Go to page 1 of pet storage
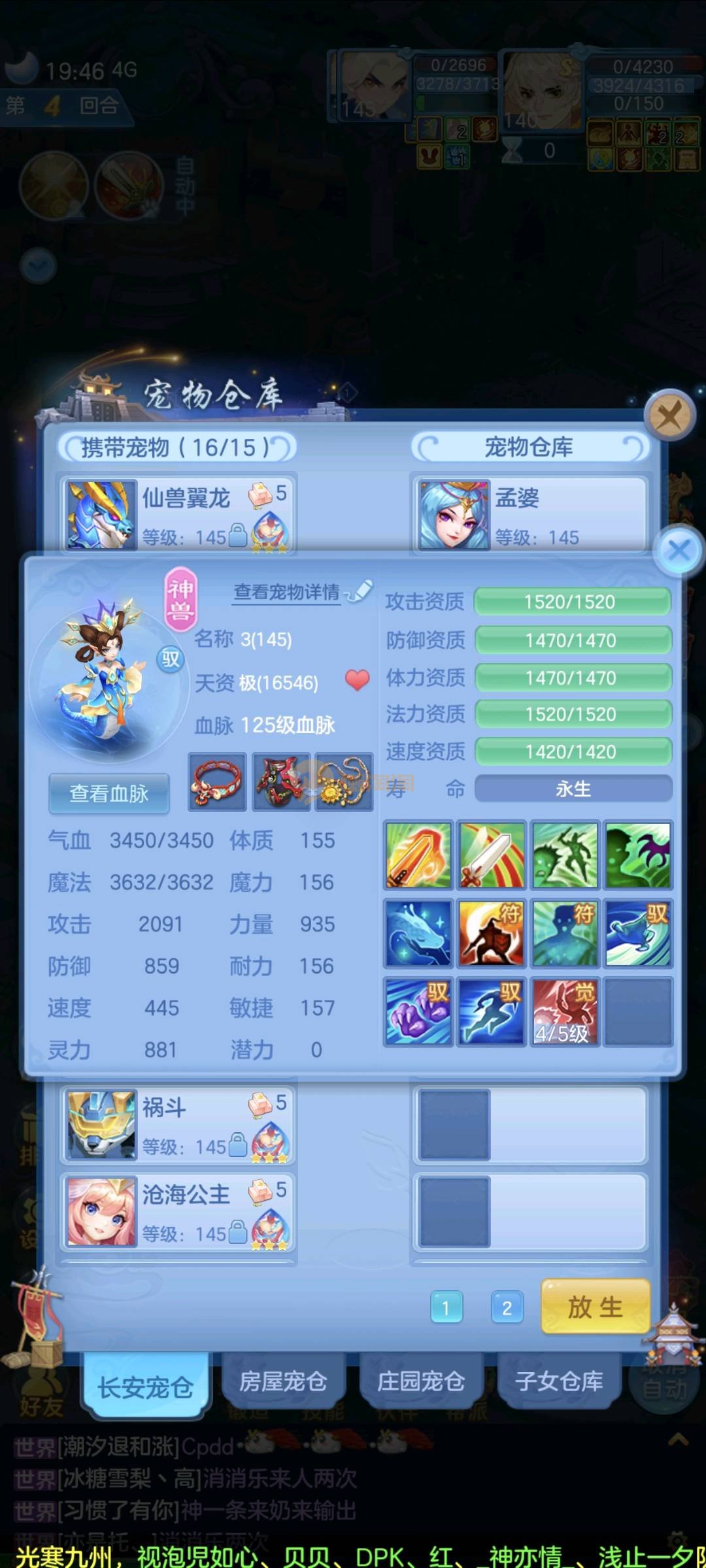 pos(446,1308)
